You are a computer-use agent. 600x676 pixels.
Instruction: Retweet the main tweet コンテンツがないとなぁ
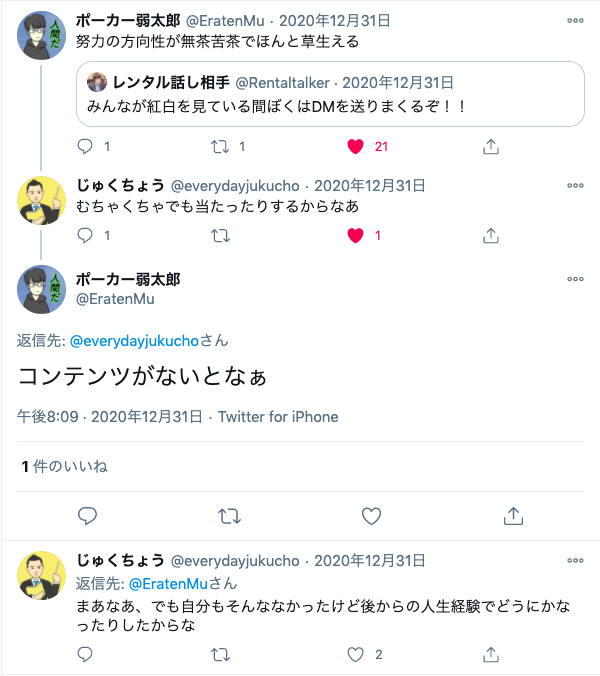[229, 516]
